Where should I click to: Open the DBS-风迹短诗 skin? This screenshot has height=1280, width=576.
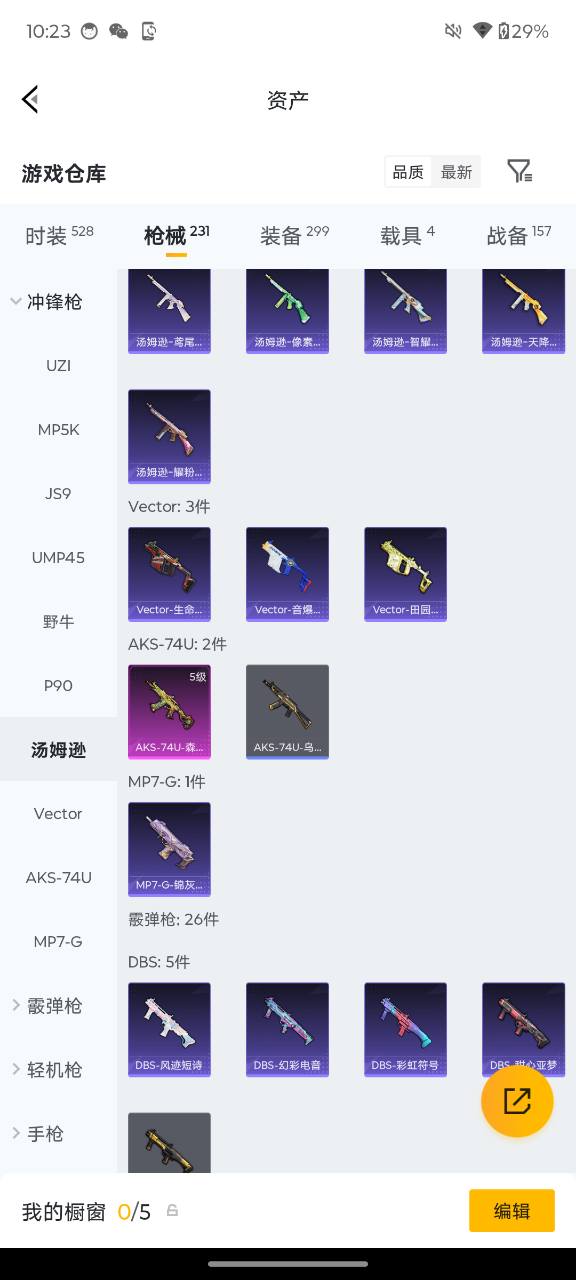pyautogui.click(x=169, y=1030)
